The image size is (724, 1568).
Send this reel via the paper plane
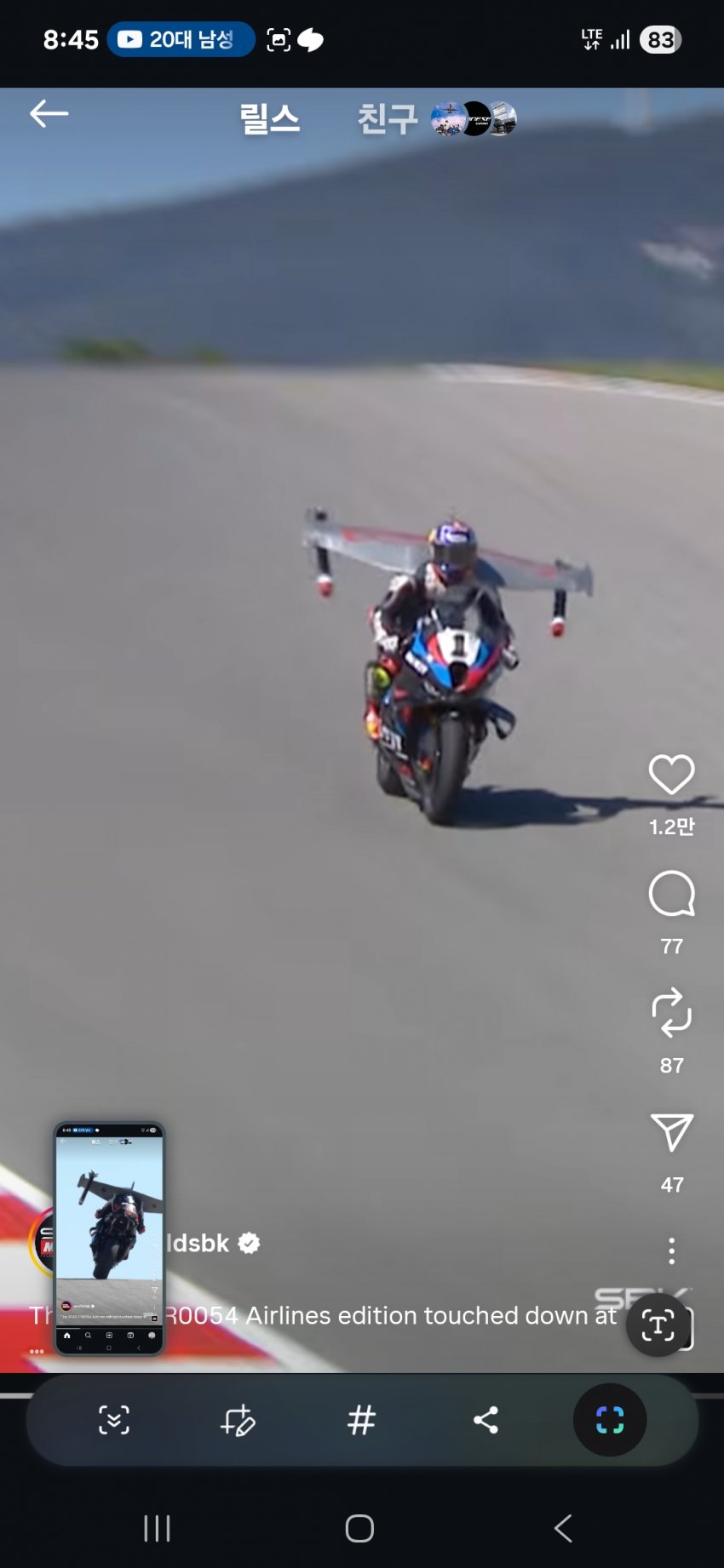(x=671, y=1133)
